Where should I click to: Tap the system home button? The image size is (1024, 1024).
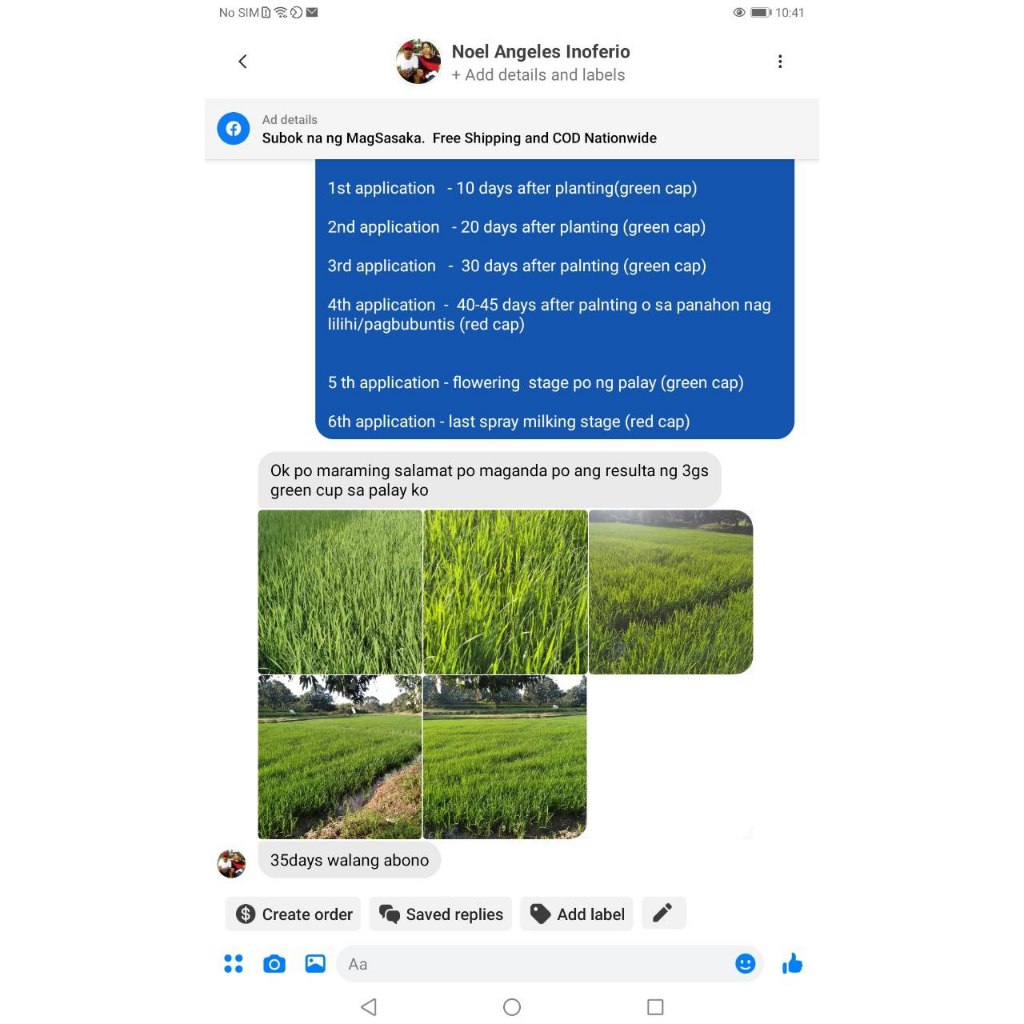pyautogui.click(x=512, y=1007)
